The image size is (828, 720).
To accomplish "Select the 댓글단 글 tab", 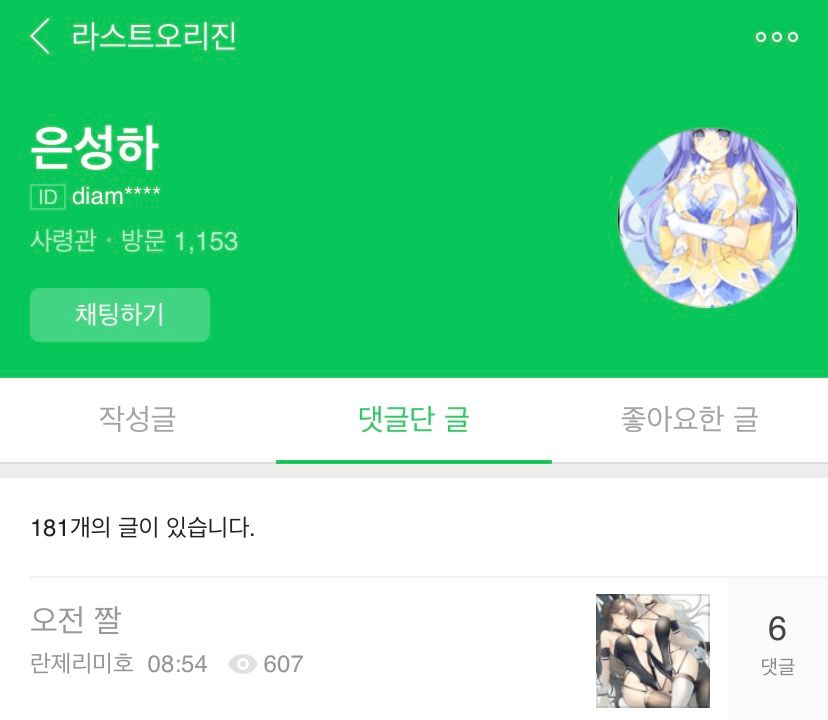I will pyautogui.click(x=413, y=420).
